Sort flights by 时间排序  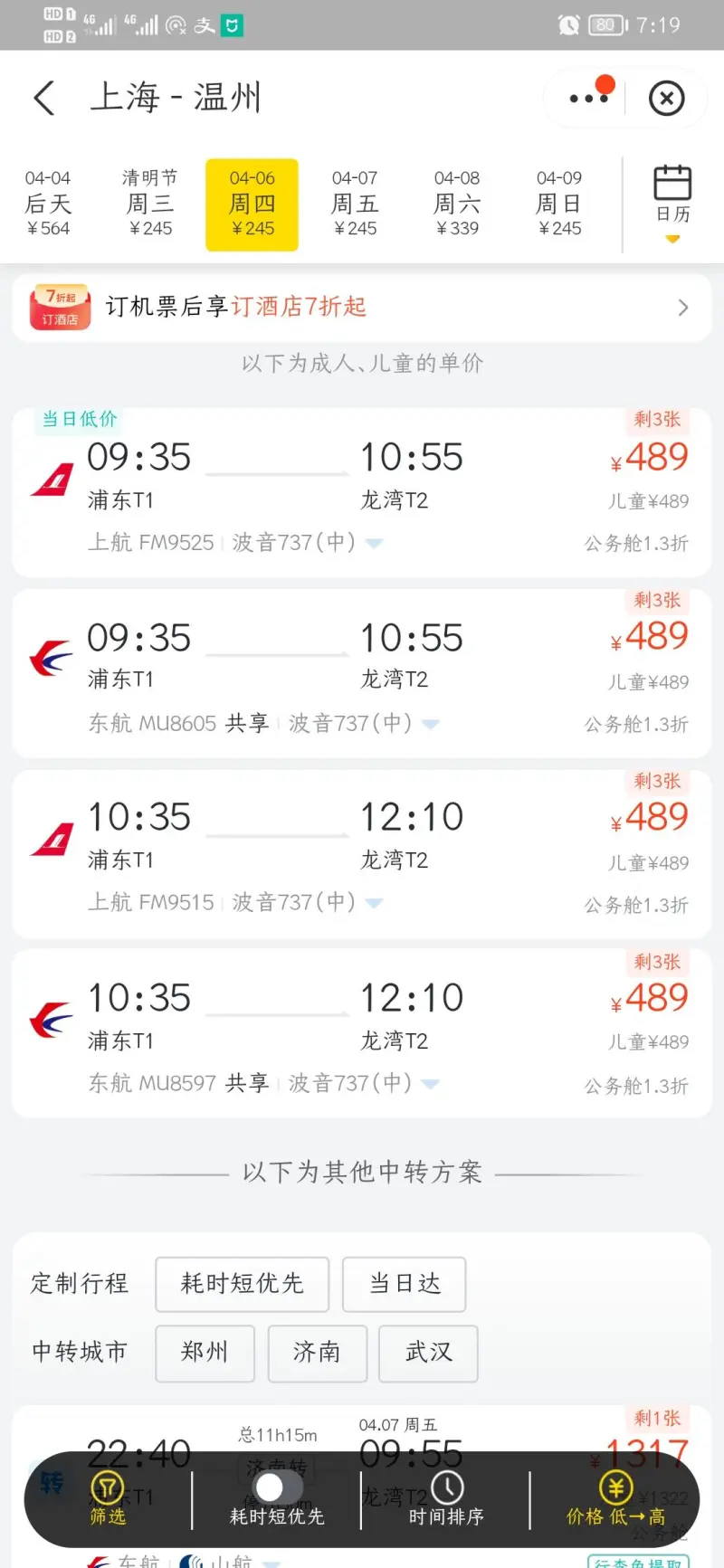tap(446, 1500)
